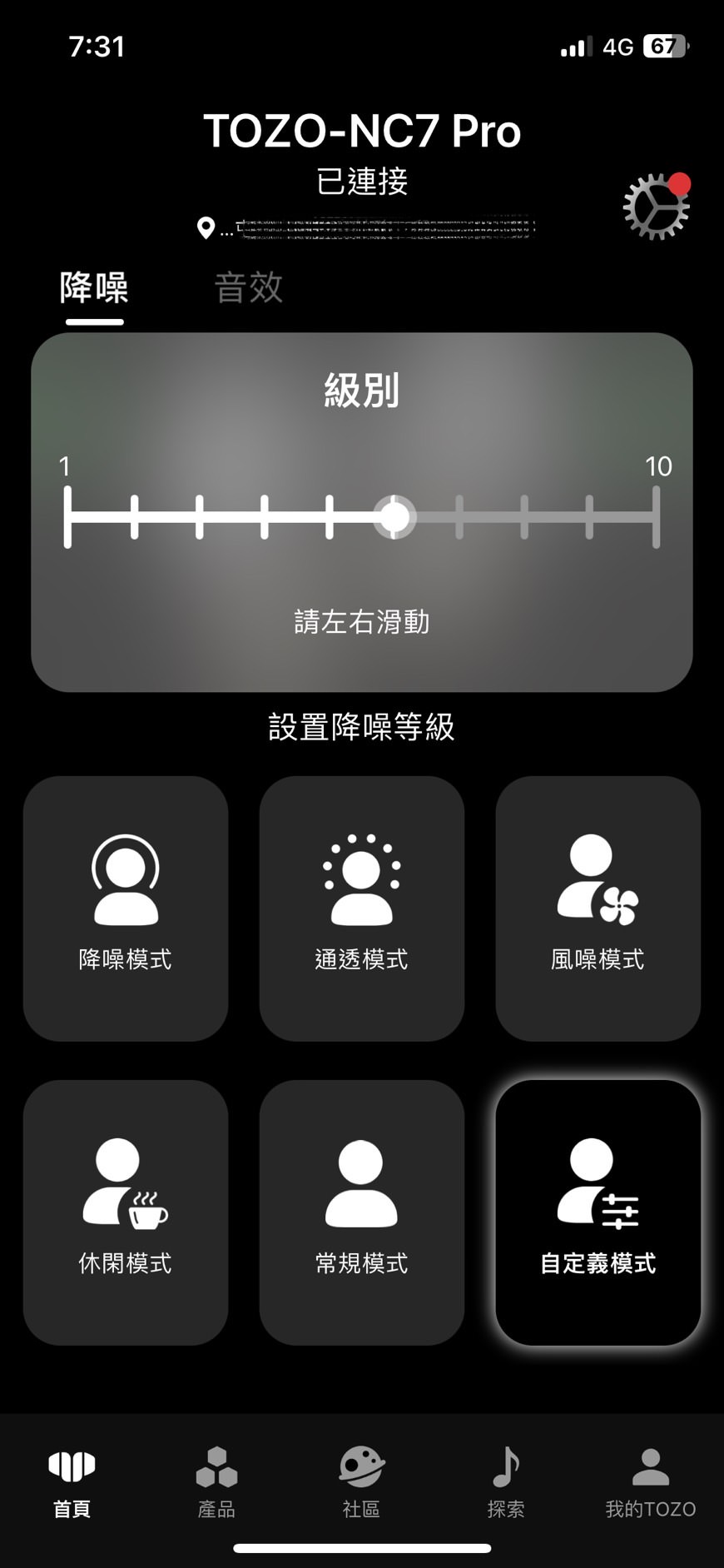Open the 產品 tab
Image resolution: width=724 pixels, height=1568 pixels.
216,1484
